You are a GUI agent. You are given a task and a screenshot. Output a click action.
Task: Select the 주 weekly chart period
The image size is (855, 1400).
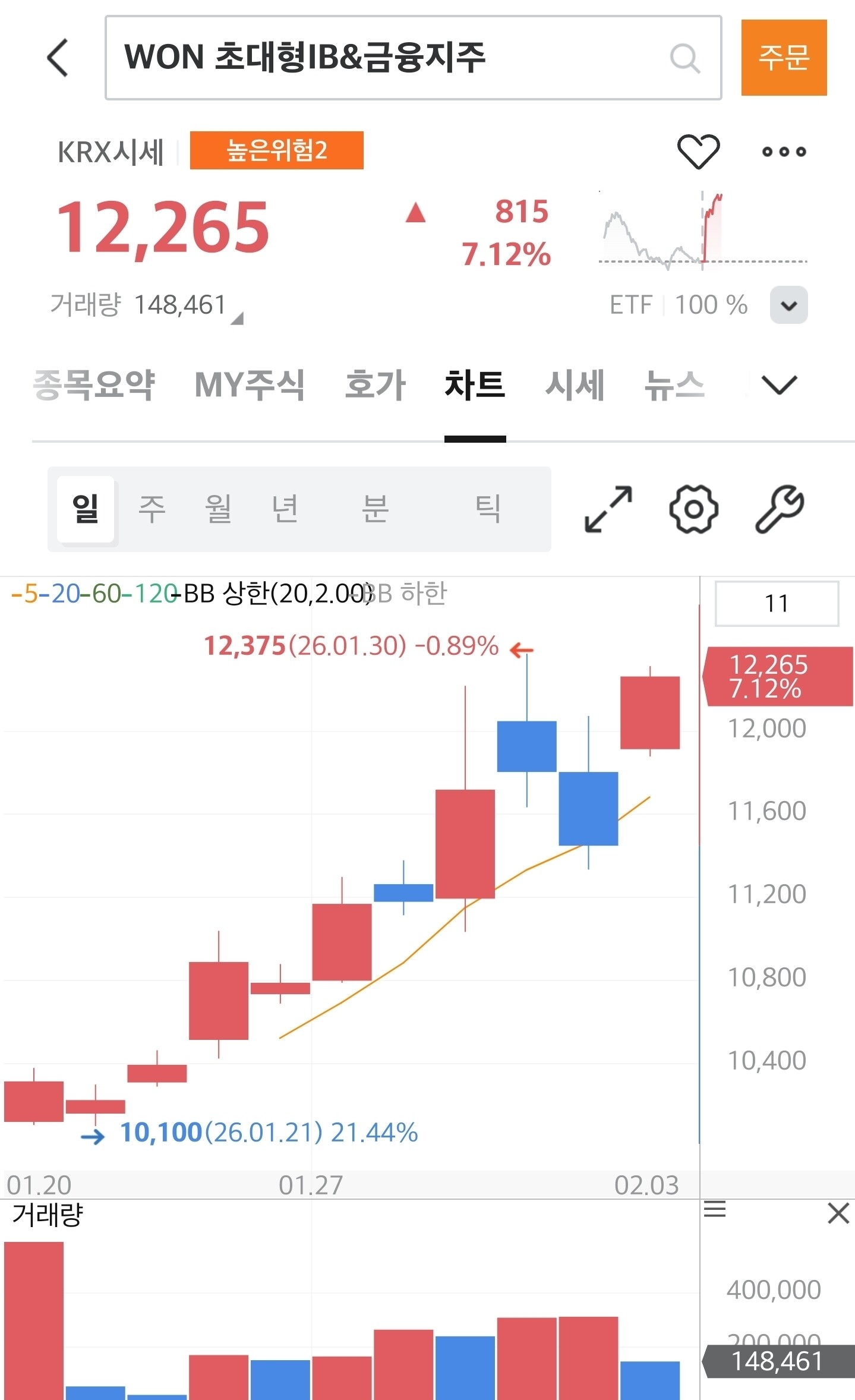coord(152,509)
